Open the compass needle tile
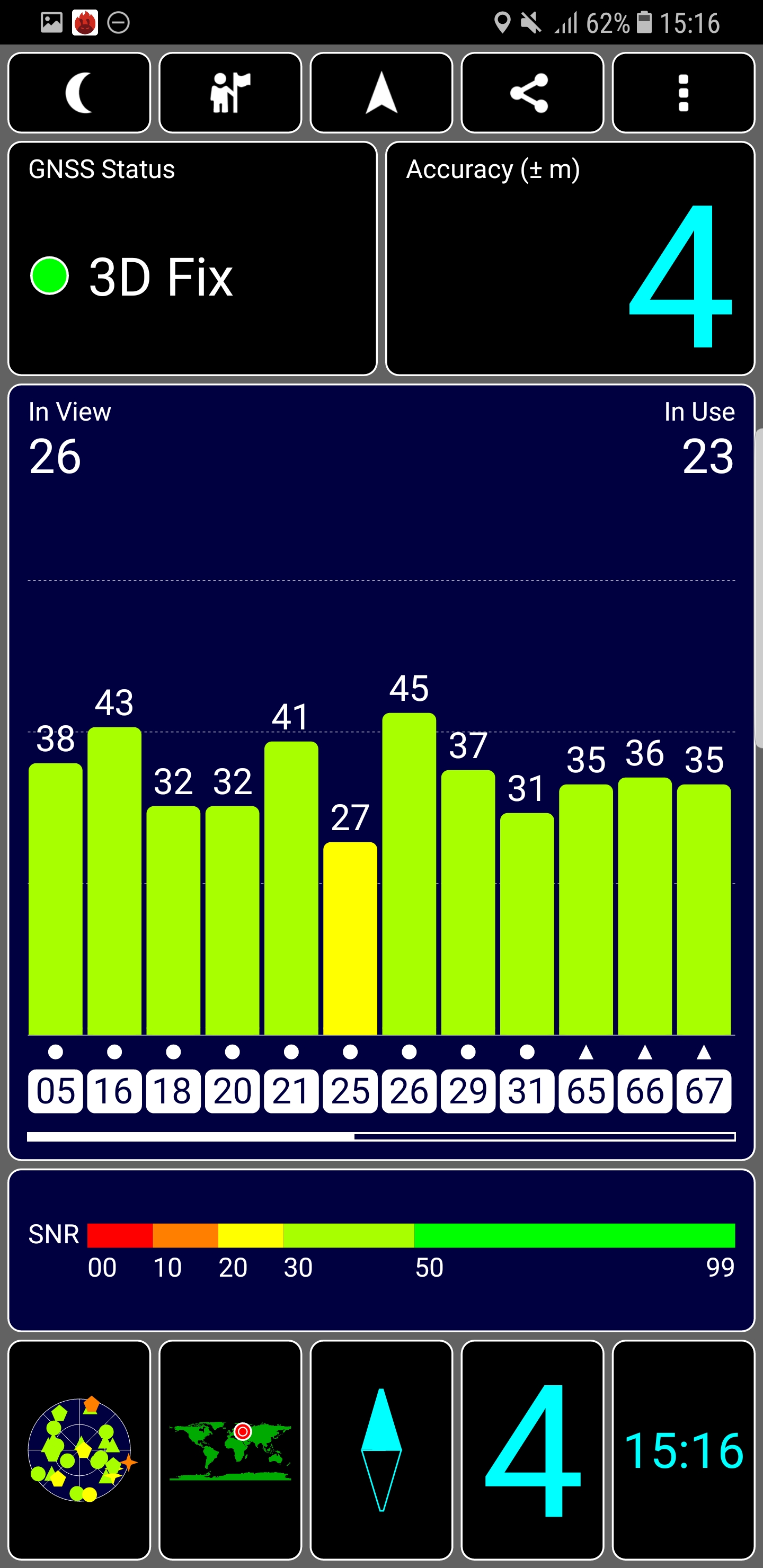This screenshot has width=763, height=1568. (381, 1450)
